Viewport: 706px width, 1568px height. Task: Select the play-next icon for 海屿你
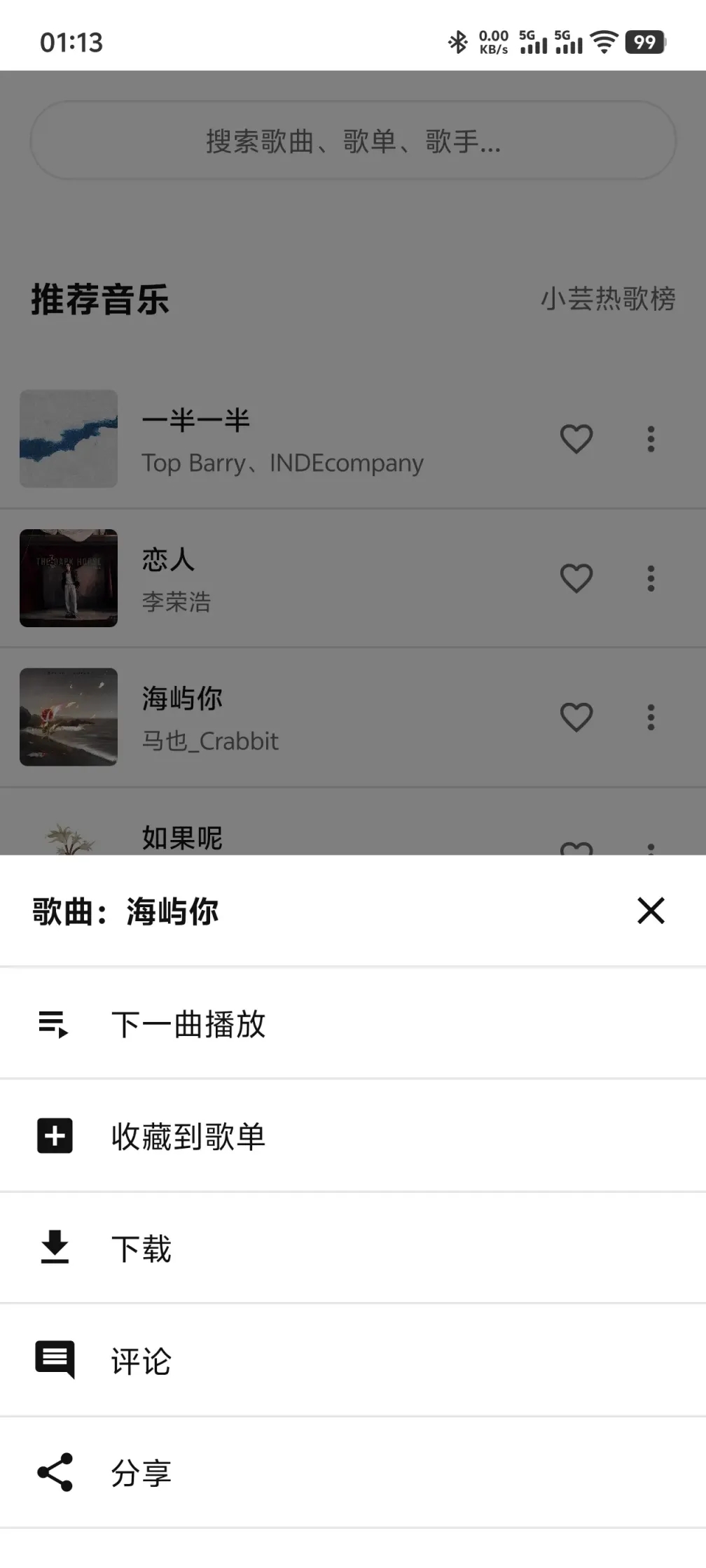tap(56, 1024)
